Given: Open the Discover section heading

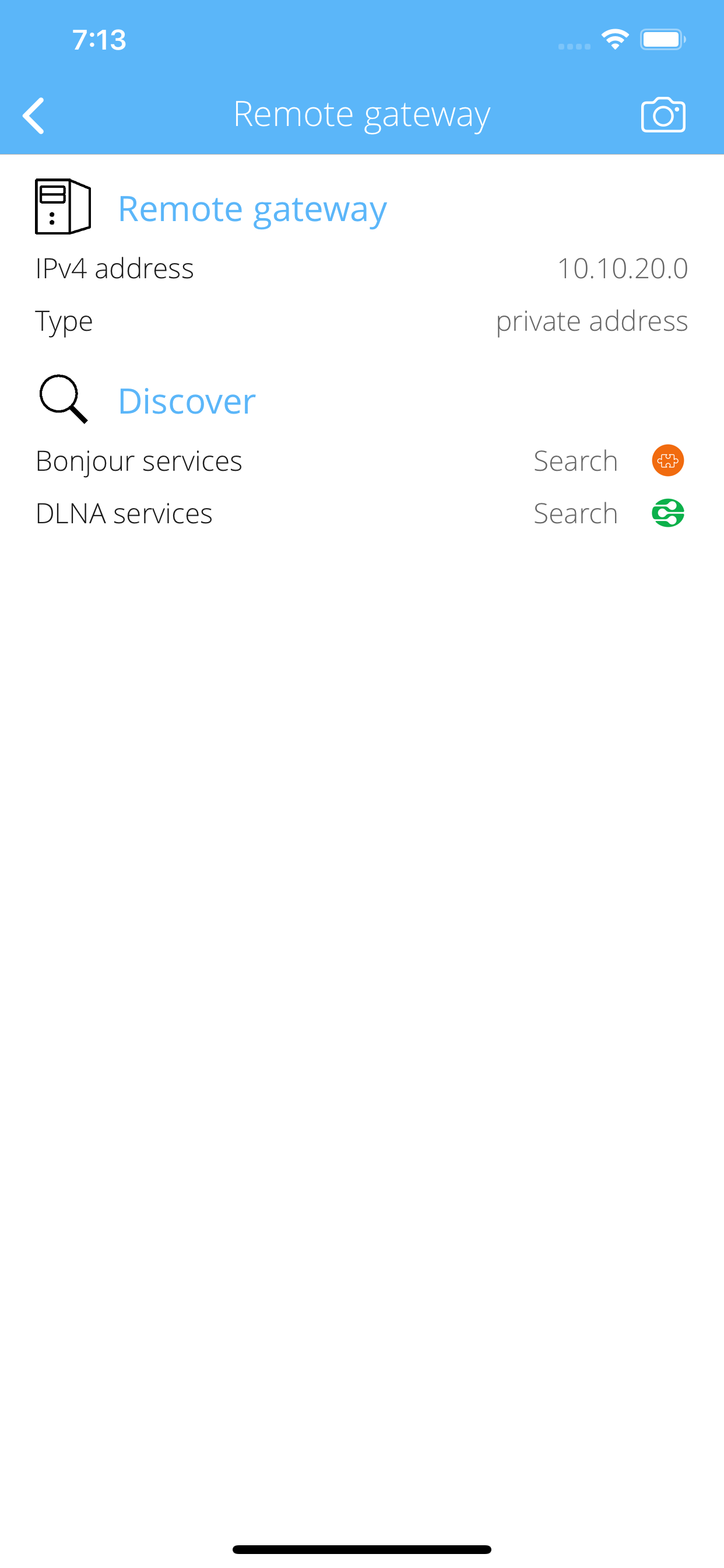Looking at the screenshot, I should point(186,401).
